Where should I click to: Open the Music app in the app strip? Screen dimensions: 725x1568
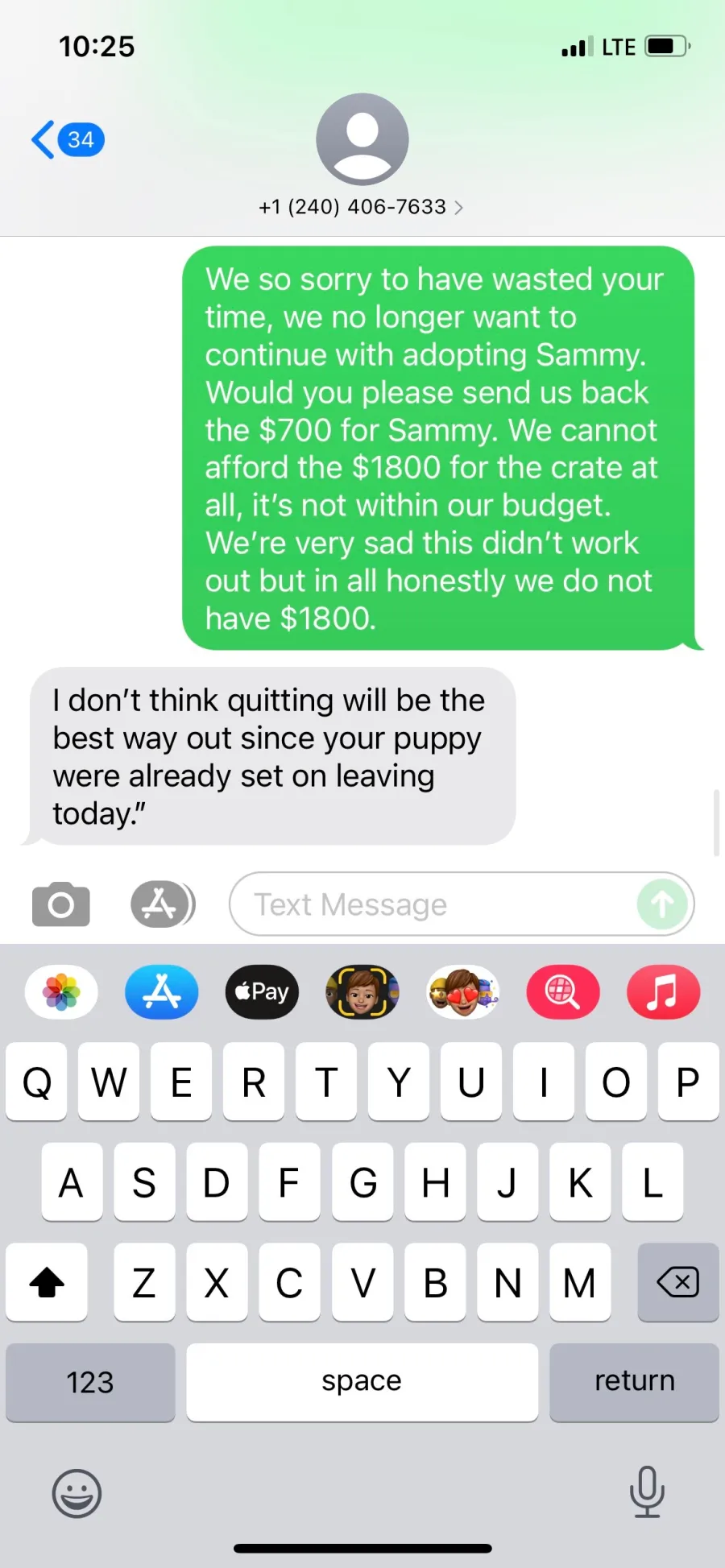pos(664,991)
